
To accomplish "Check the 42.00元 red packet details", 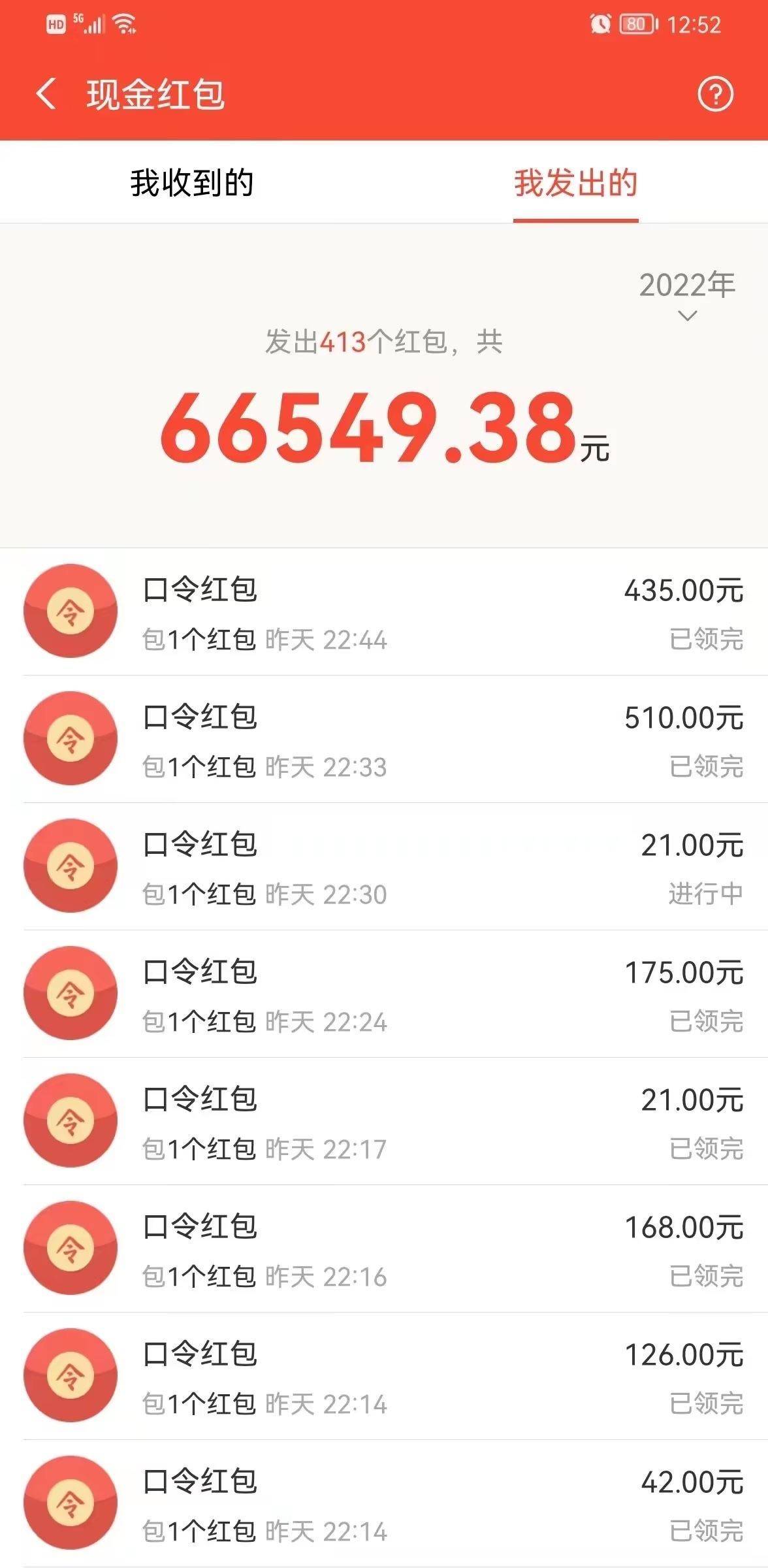I will [x=384, y=1504].
